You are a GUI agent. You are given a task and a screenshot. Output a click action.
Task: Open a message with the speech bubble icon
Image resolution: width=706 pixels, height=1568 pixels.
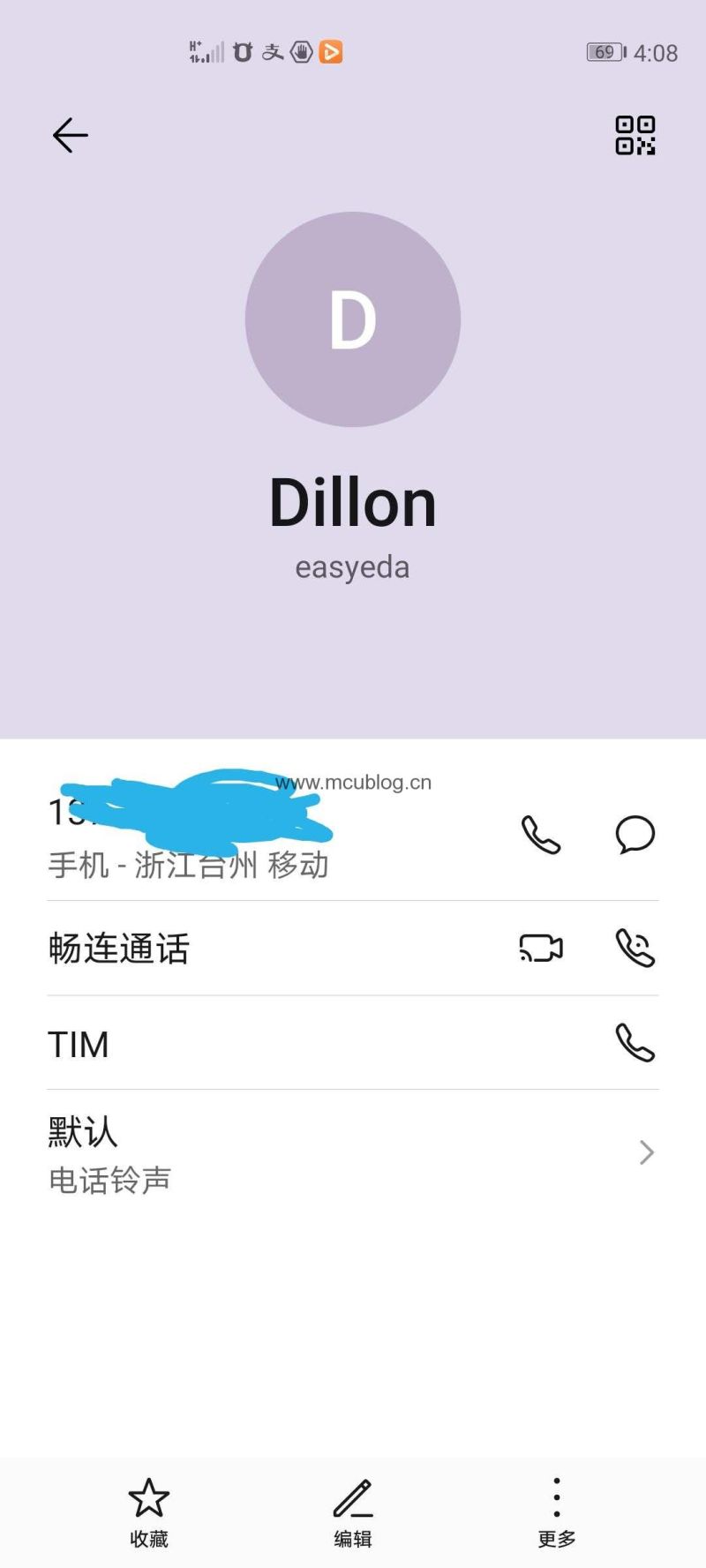(x=633, y=837)
